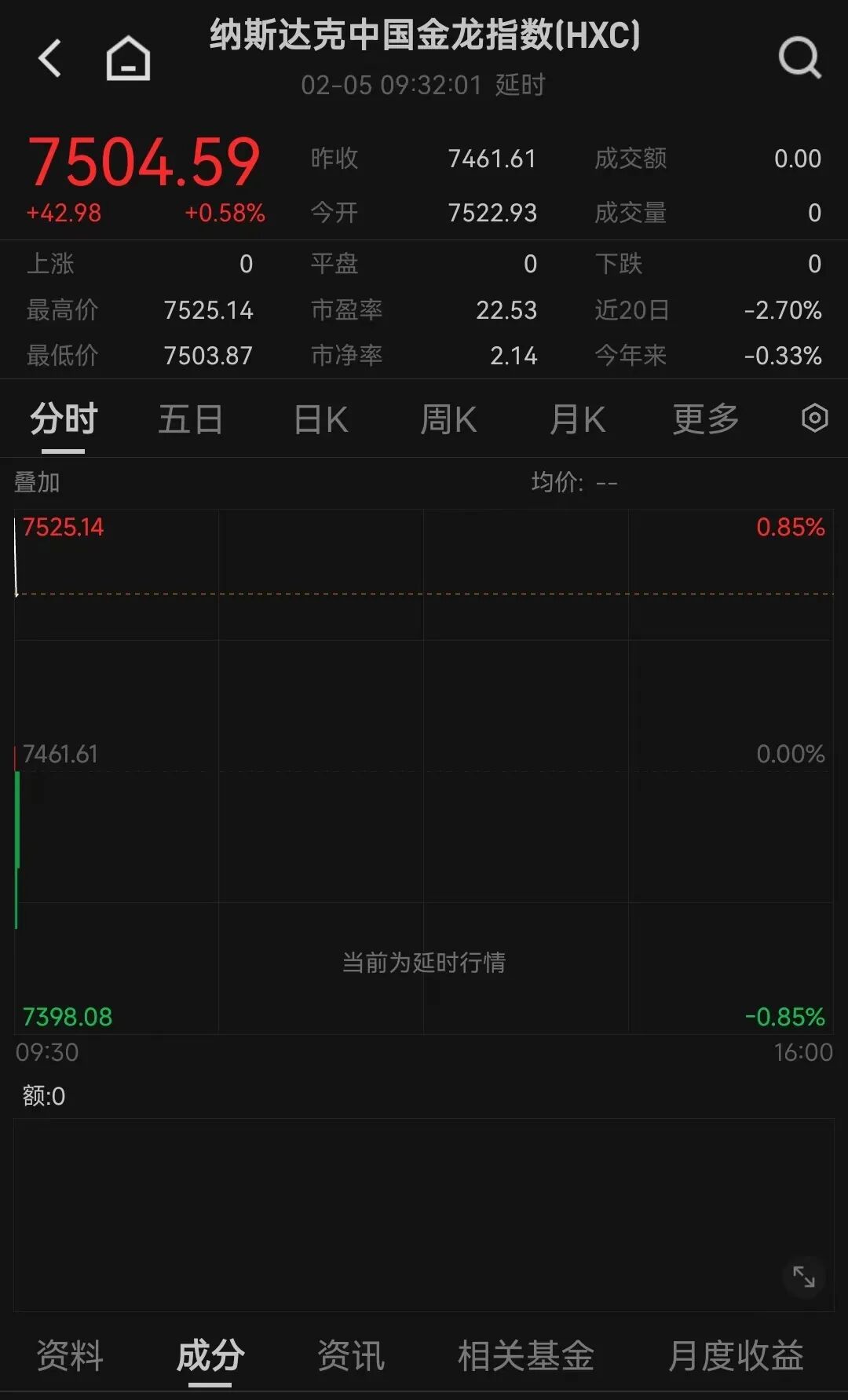848x1400 pixels.
Task: Show the 周K weekly chart
Action: tap(448, 419)
